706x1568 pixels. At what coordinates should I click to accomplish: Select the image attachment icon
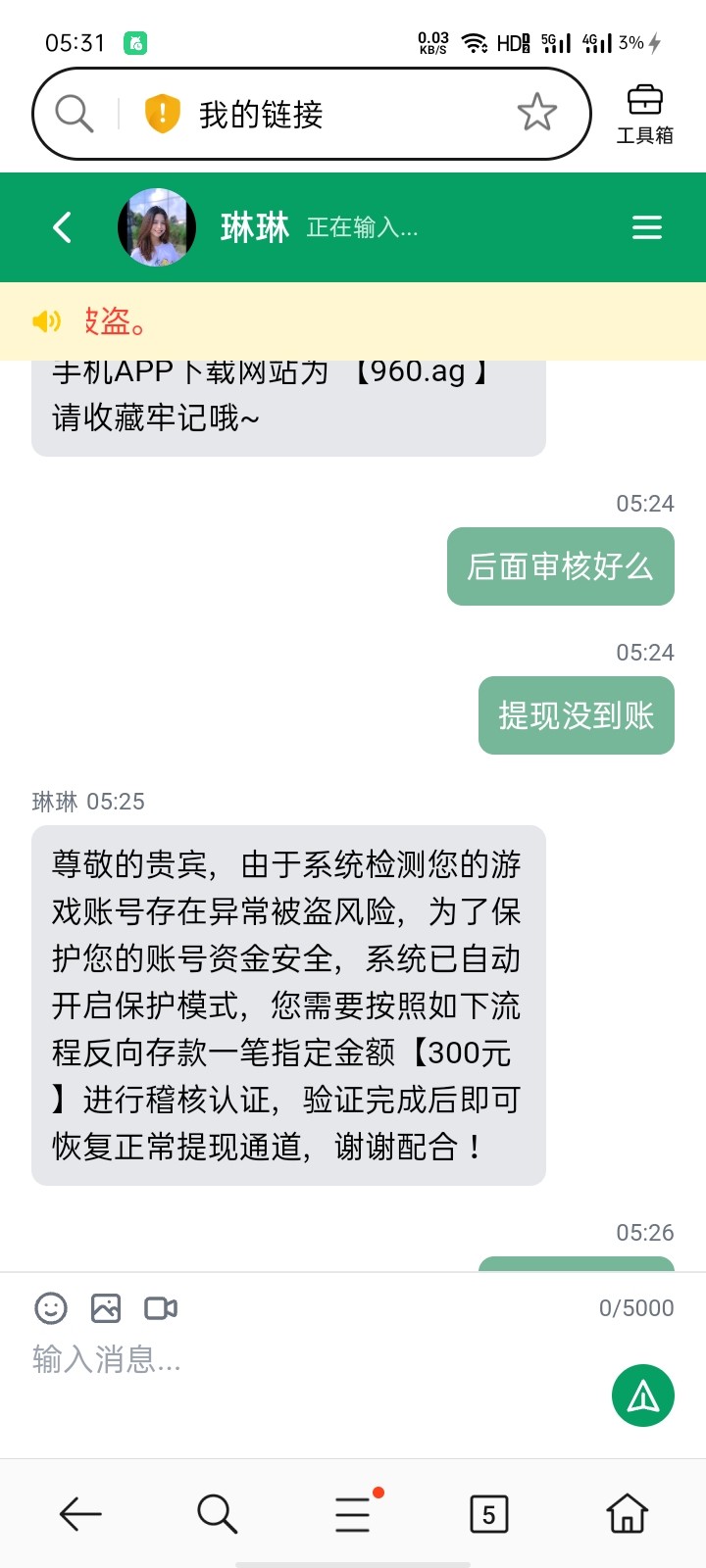106,1307
